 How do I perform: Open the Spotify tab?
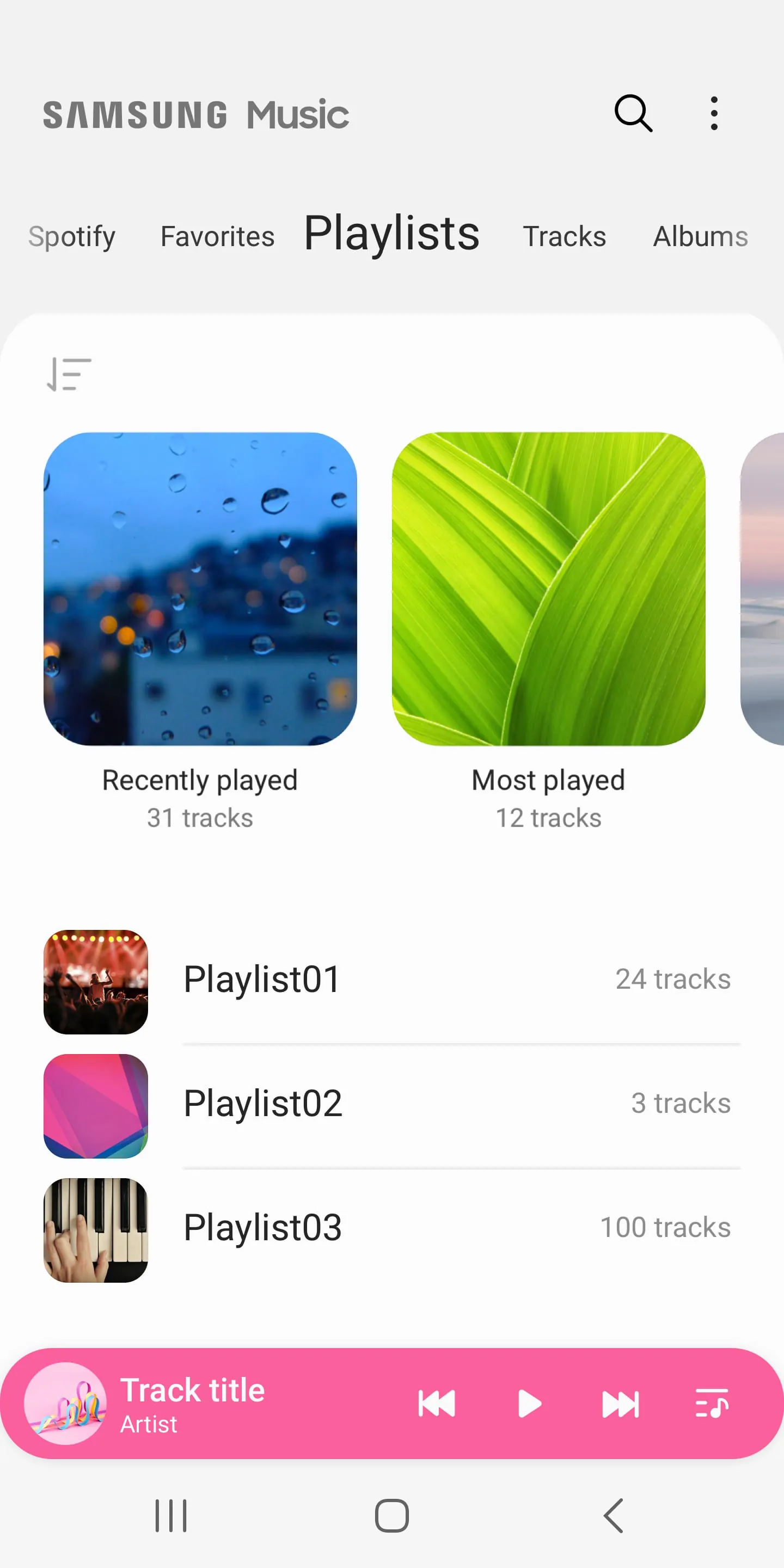point(71,236)
